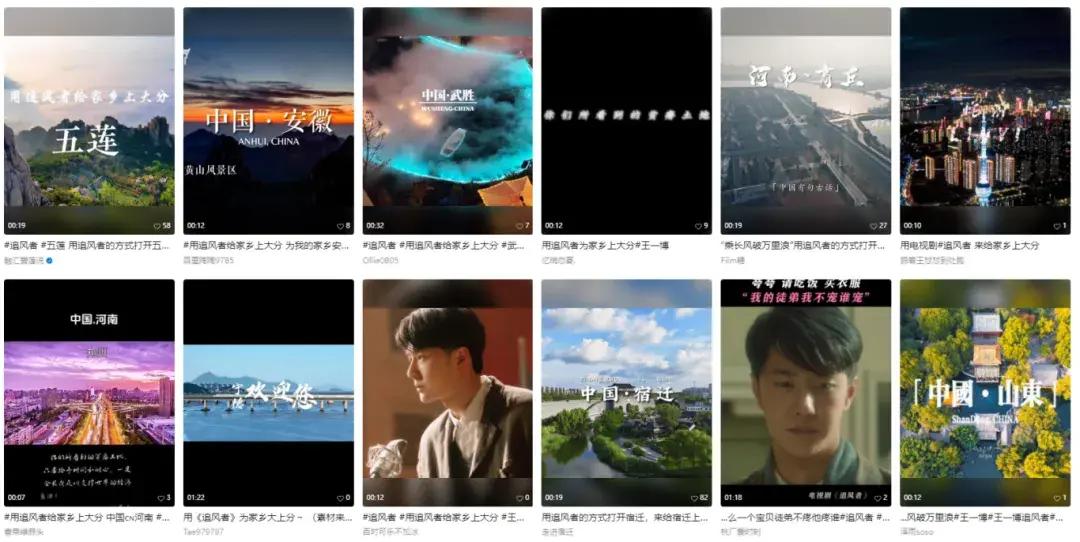The image size is (1080, 542).
Task: Play the black-screen video with 9 likes
Action: click(626, 121)
